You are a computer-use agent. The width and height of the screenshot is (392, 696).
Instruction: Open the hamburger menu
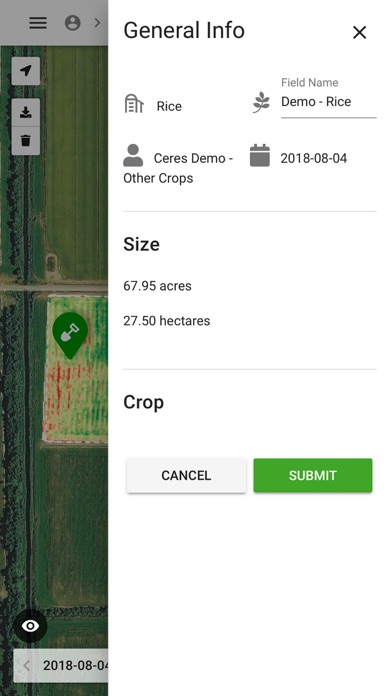(38, 23)
